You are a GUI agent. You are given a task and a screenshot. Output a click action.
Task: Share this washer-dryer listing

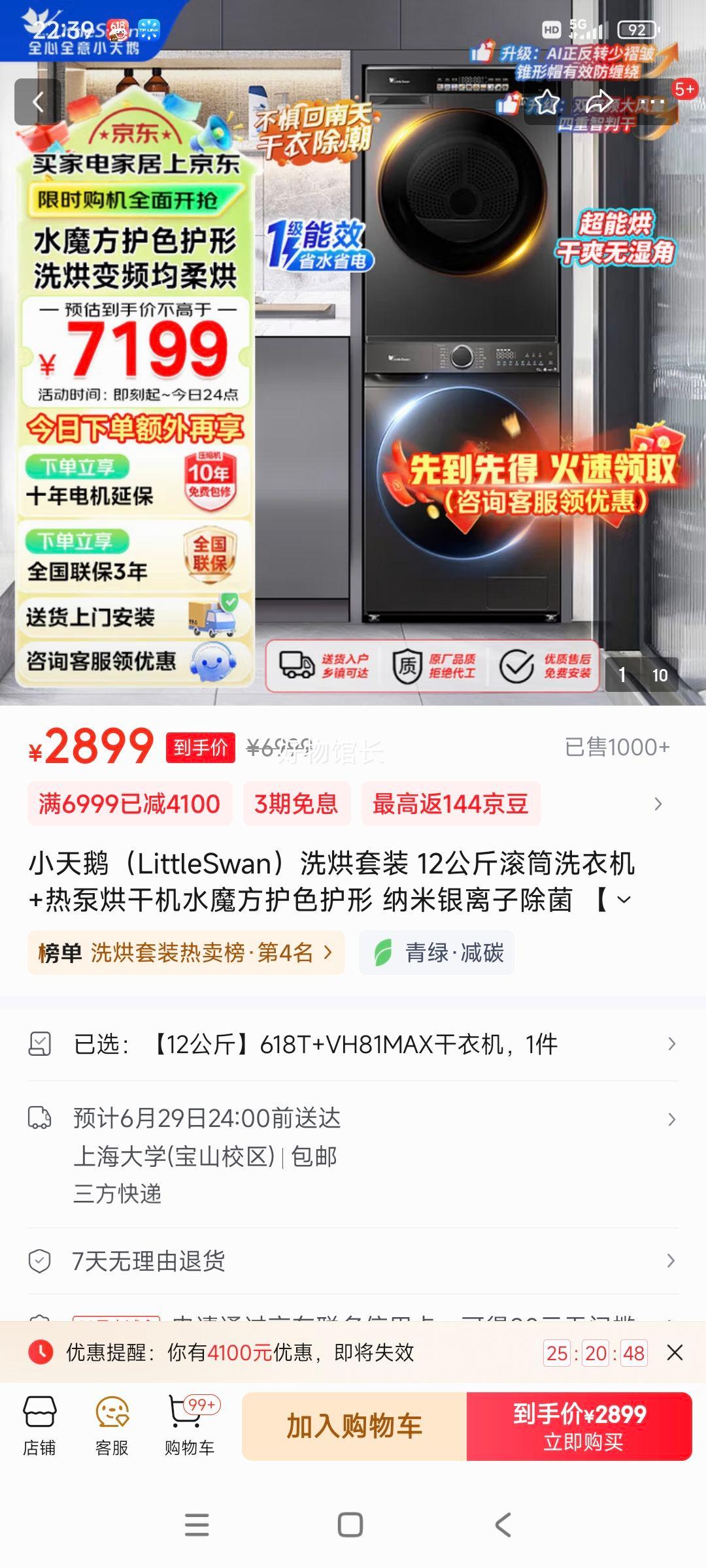[x=599, y=102]
